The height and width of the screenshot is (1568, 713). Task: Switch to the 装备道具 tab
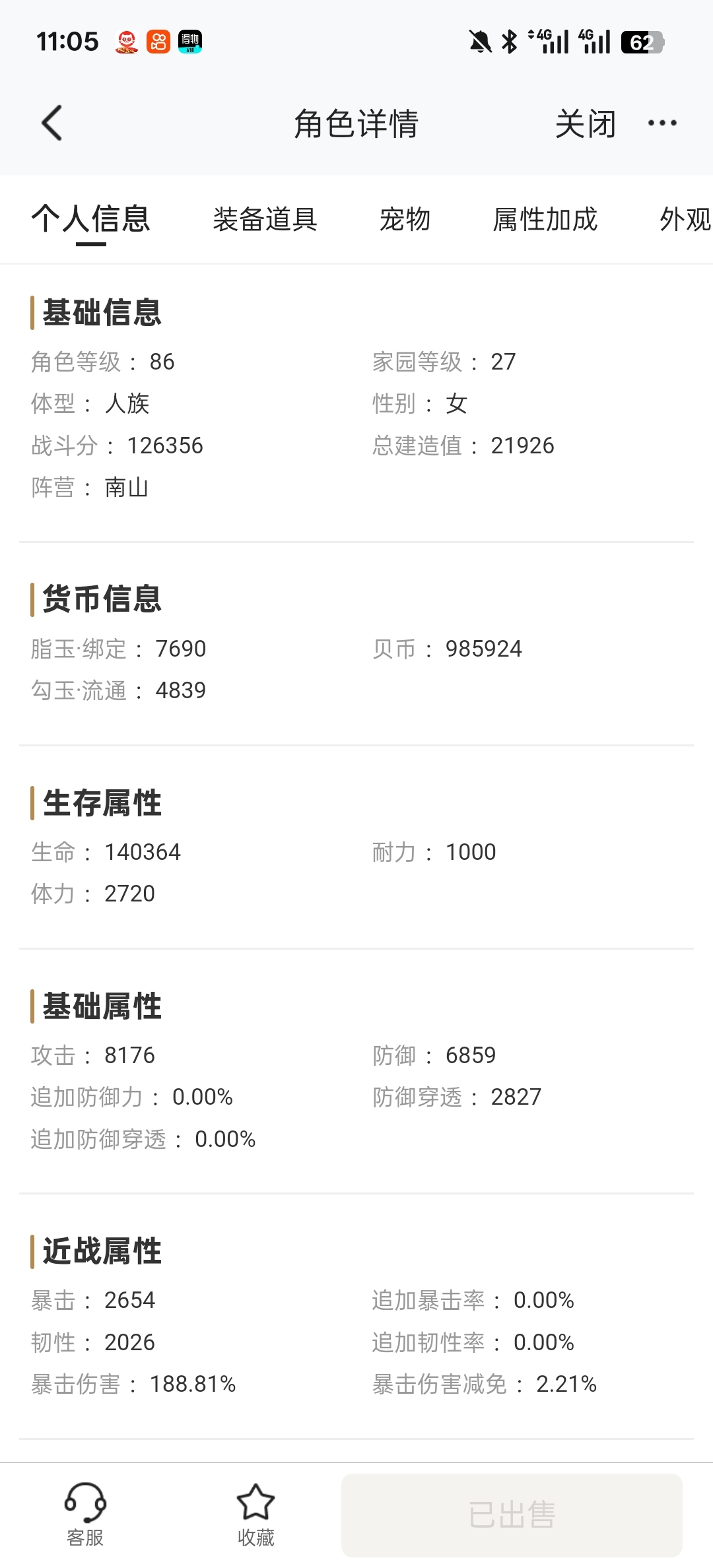(265, 219)
